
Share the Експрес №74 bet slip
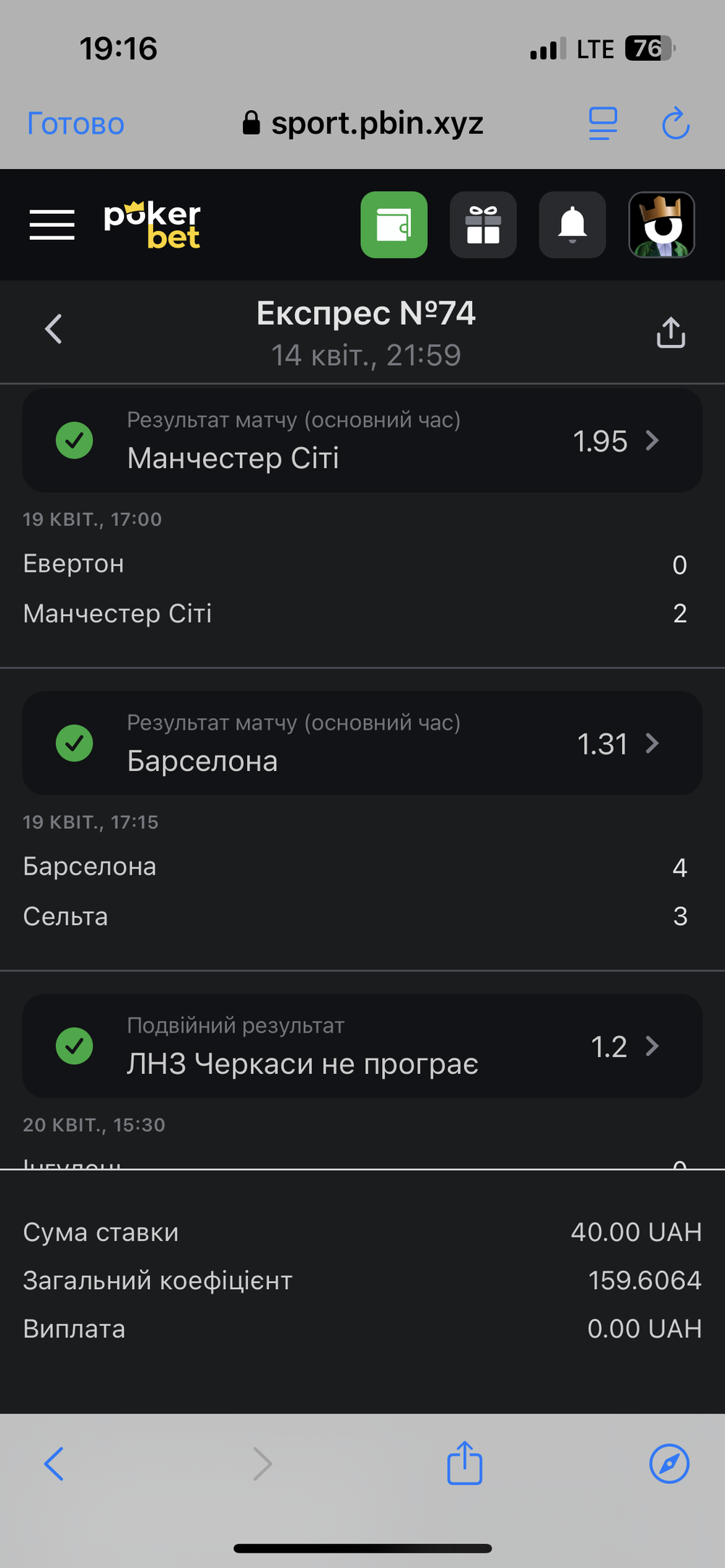point(671,332)
